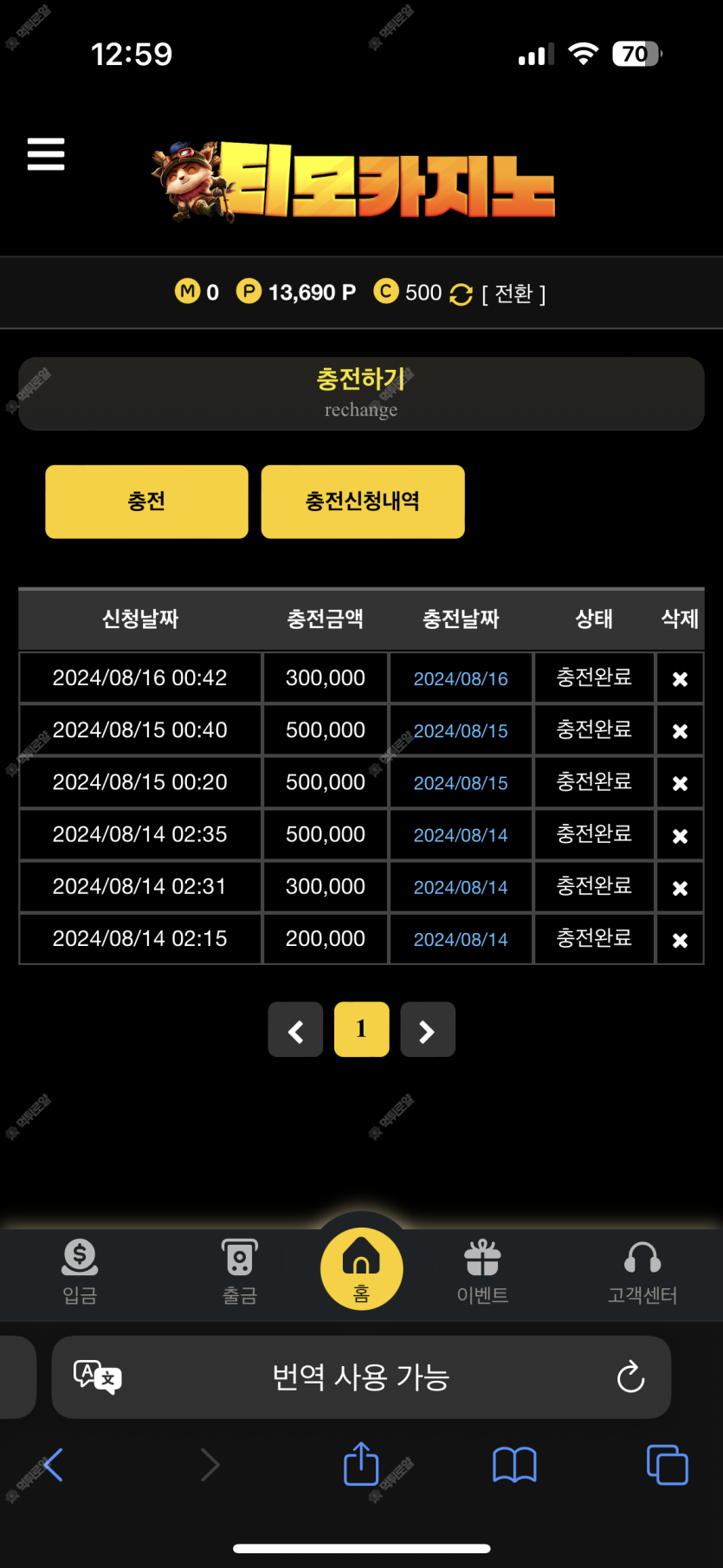The height and width of the screenshot is (1568, 723).
Task: Delete the 2024/08/16 00:42 entry
Action: coord(680,679)
